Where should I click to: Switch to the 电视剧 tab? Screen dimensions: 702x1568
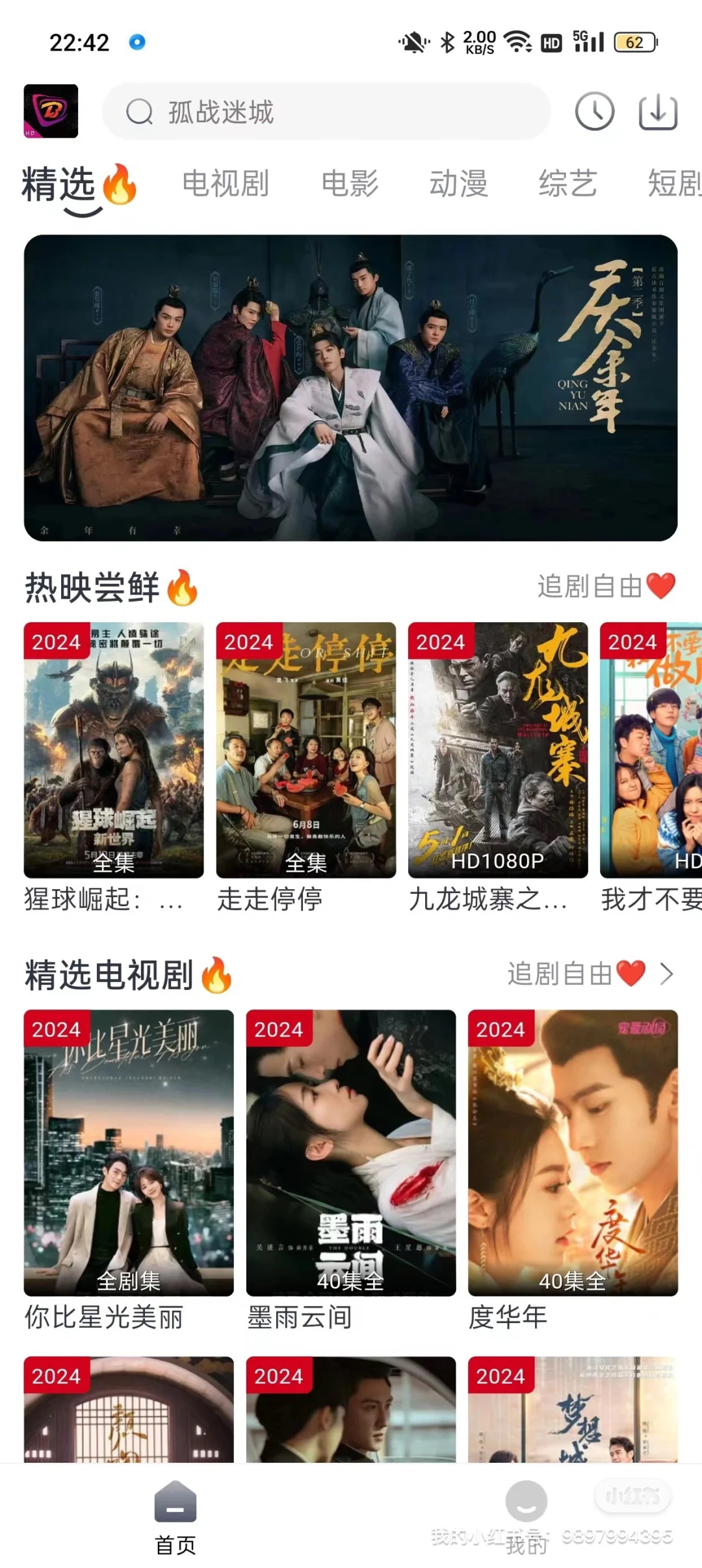(x=226, y=184)
